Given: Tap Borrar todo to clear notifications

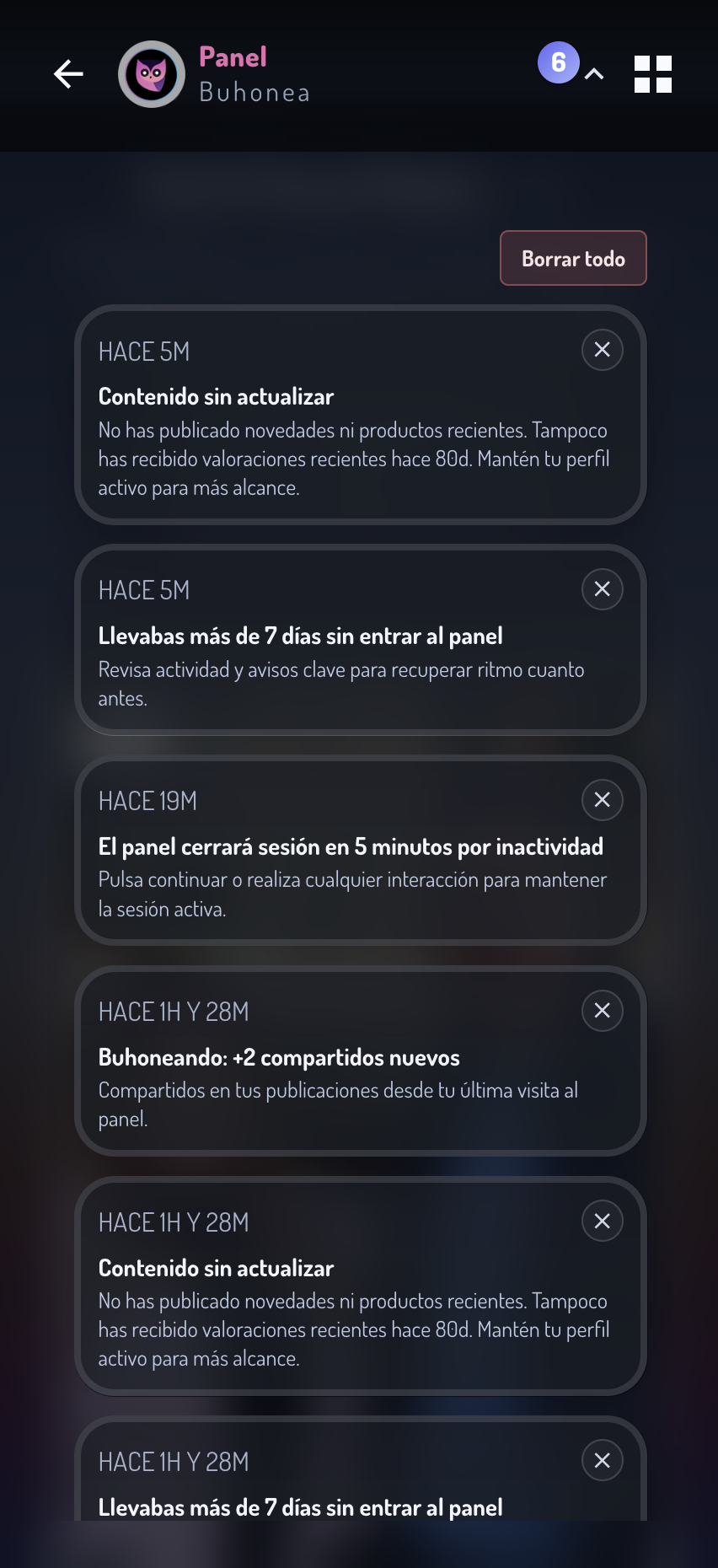Looking at the screenshot, I should click(x=573, y=258).
